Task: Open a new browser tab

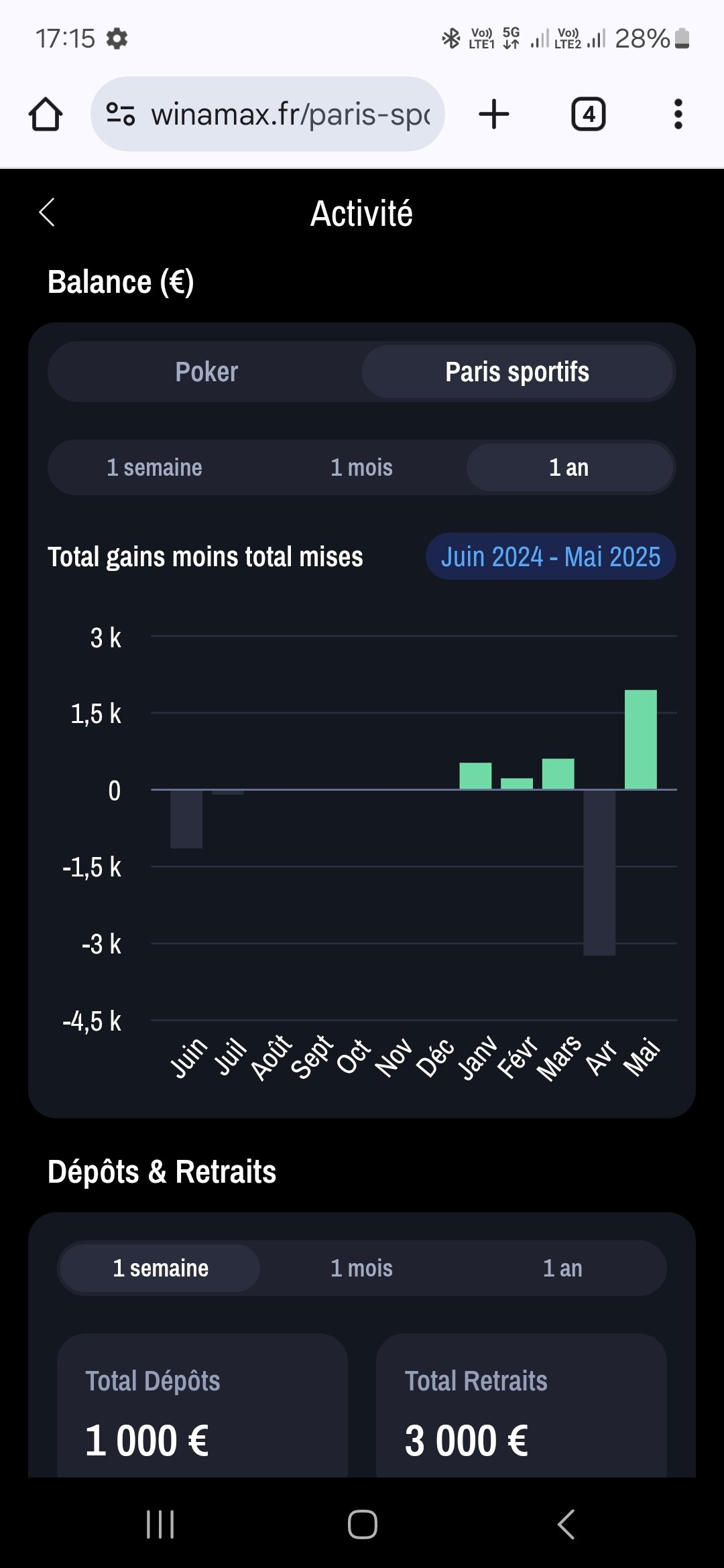Action: (494, 114)
